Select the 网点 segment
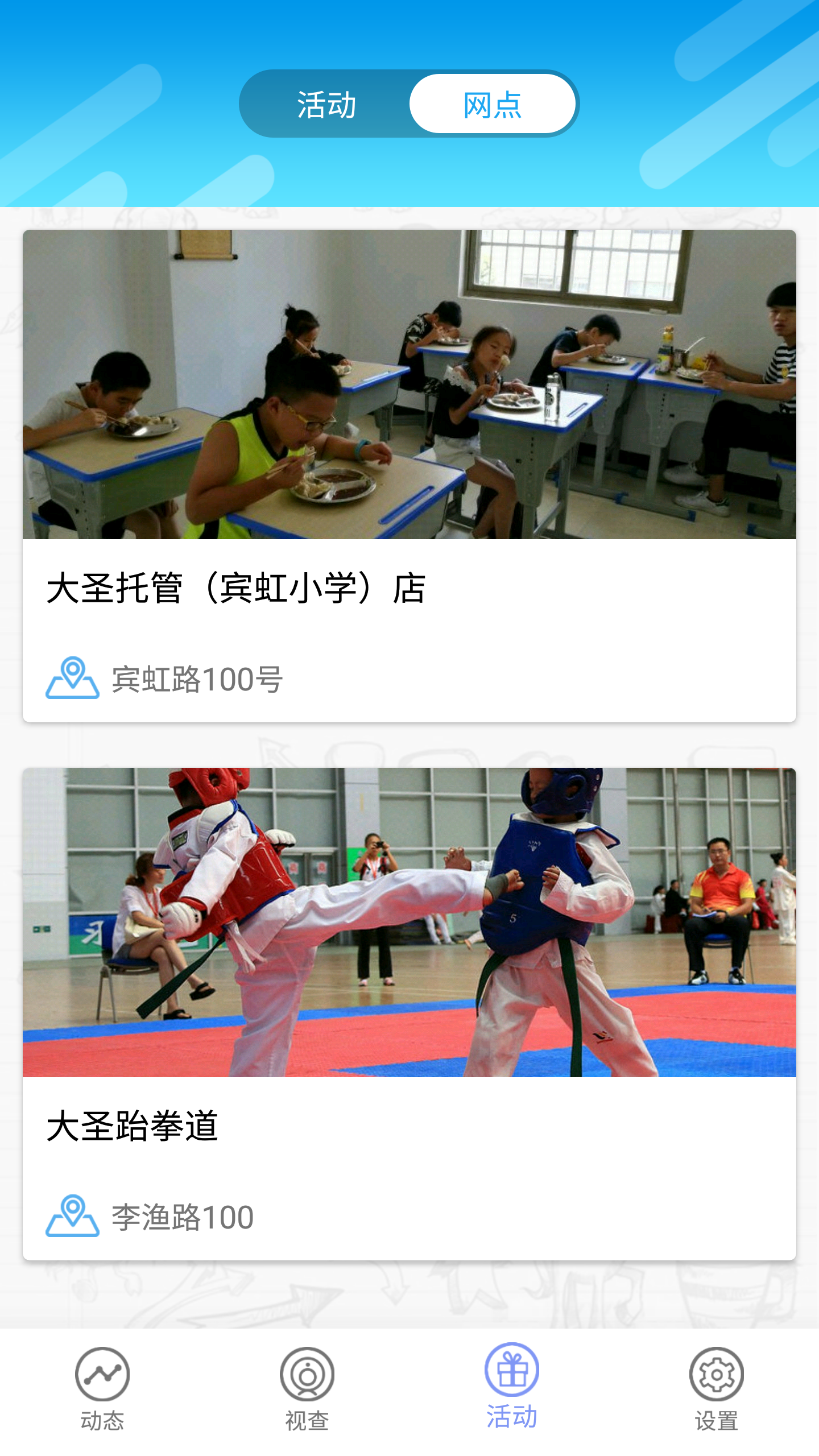Screen dimensions: 819x1456 pyautogui.click(x=492, y=105)
